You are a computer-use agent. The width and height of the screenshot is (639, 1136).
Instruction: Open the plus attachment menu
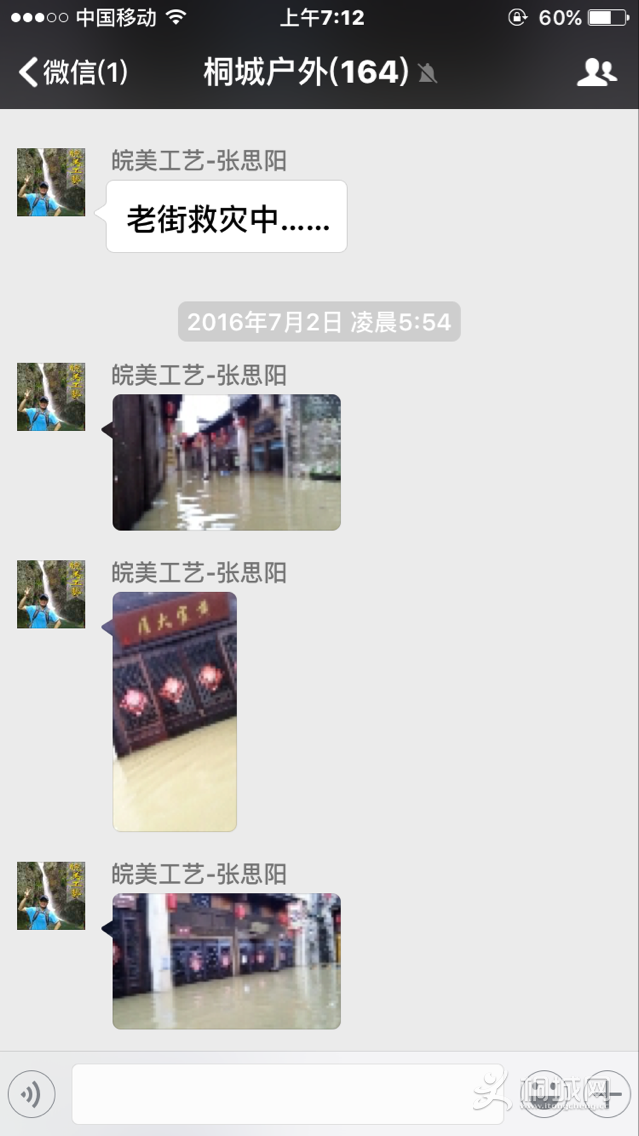606,1095
